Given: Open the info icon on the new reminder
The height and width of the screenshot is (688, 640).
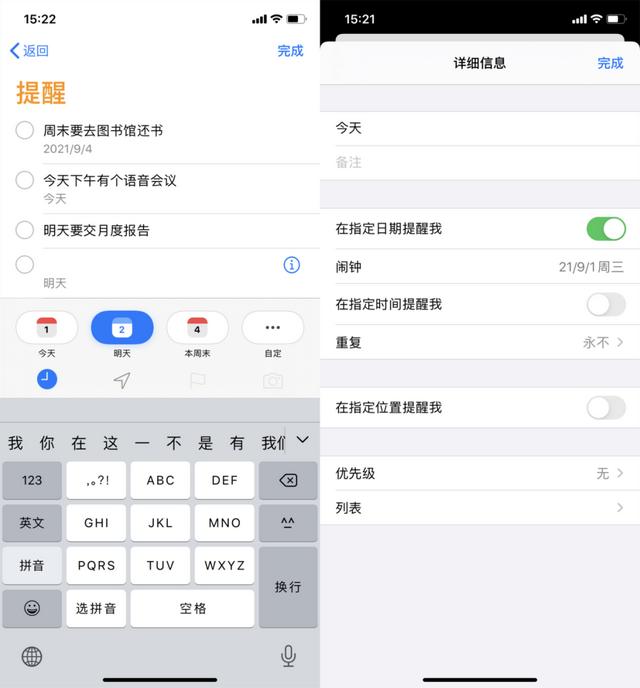Looking at the screenshot, I should tap(291, 265).
